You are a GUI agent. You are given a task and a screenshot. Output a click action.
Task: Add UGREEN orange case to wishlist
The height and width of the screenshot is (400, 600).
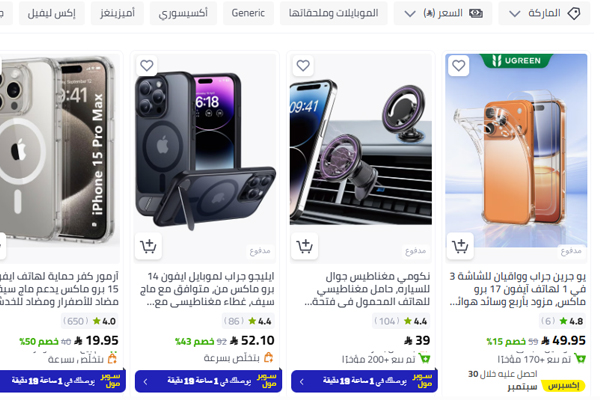459,66
